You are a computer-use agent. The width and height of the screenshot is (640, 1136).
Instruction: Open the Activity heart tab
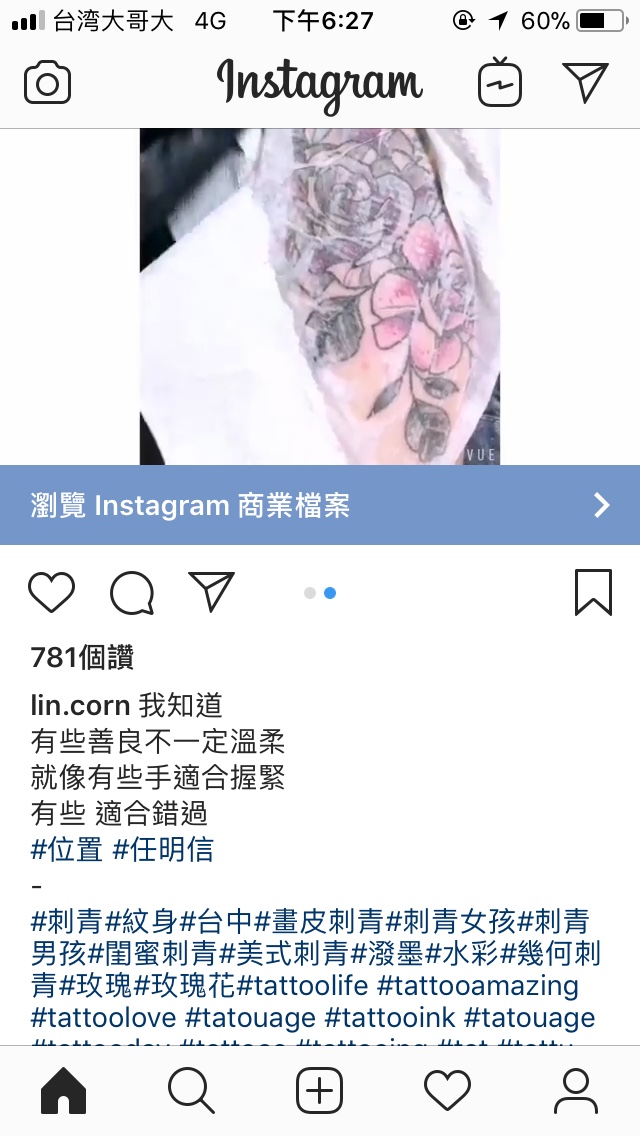(x=447, y=1091)
